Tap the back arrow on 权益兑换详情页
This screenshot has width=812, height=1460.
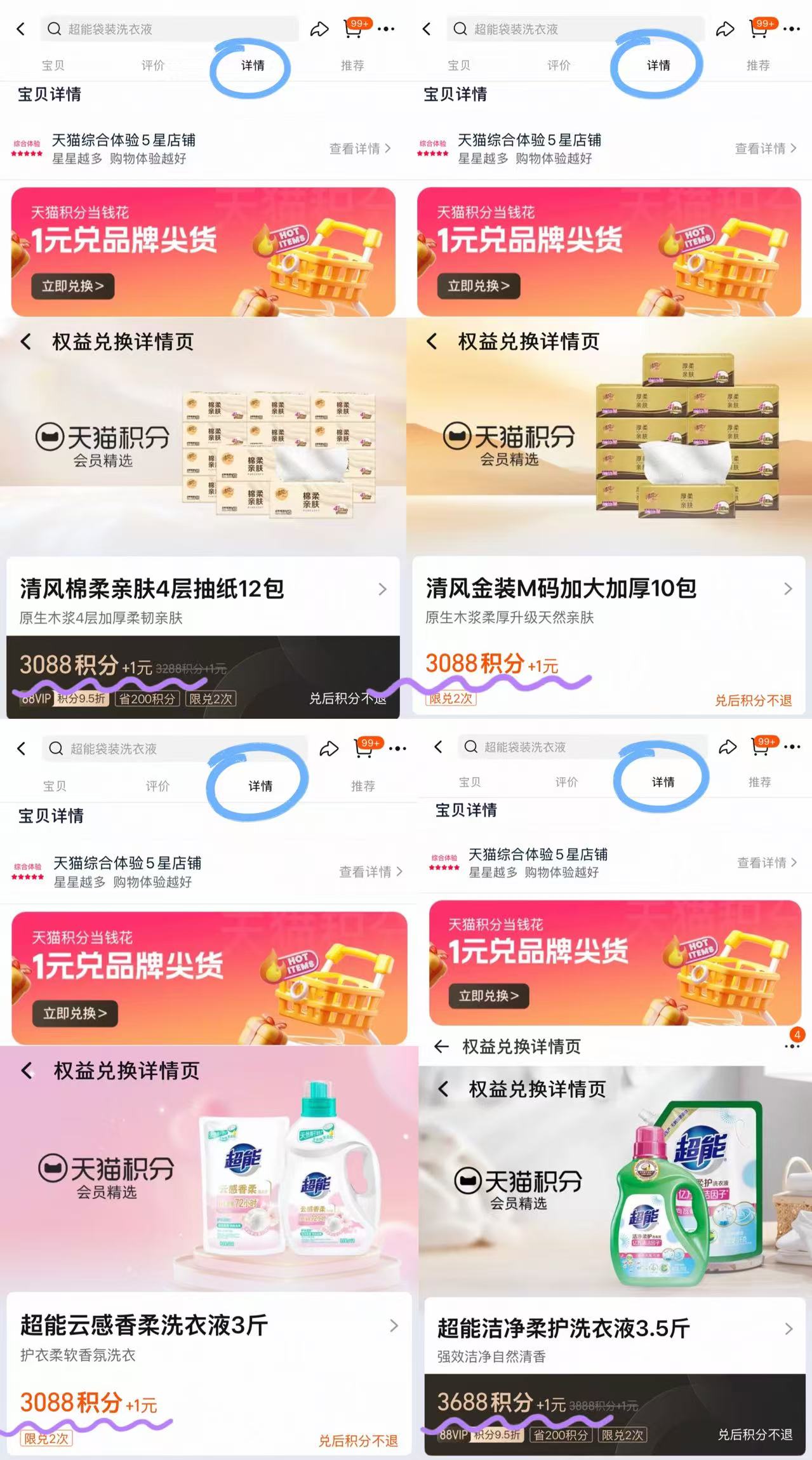[25, 342]
